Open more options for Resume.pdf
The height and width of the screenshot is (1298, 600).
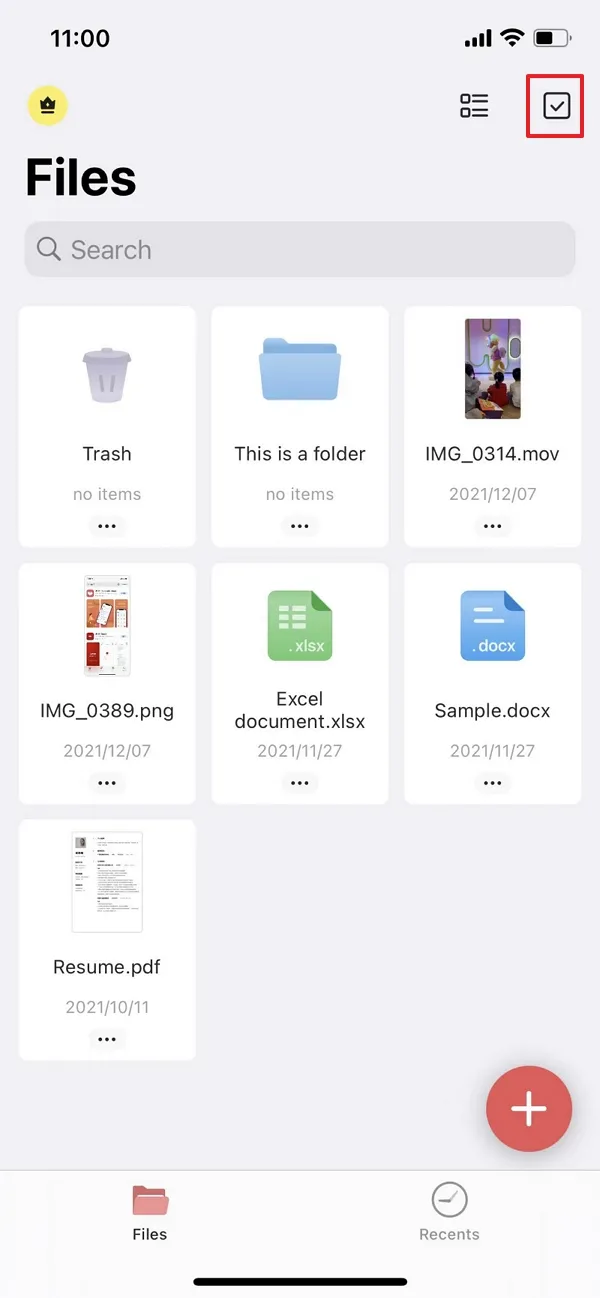click(107, 1039)
